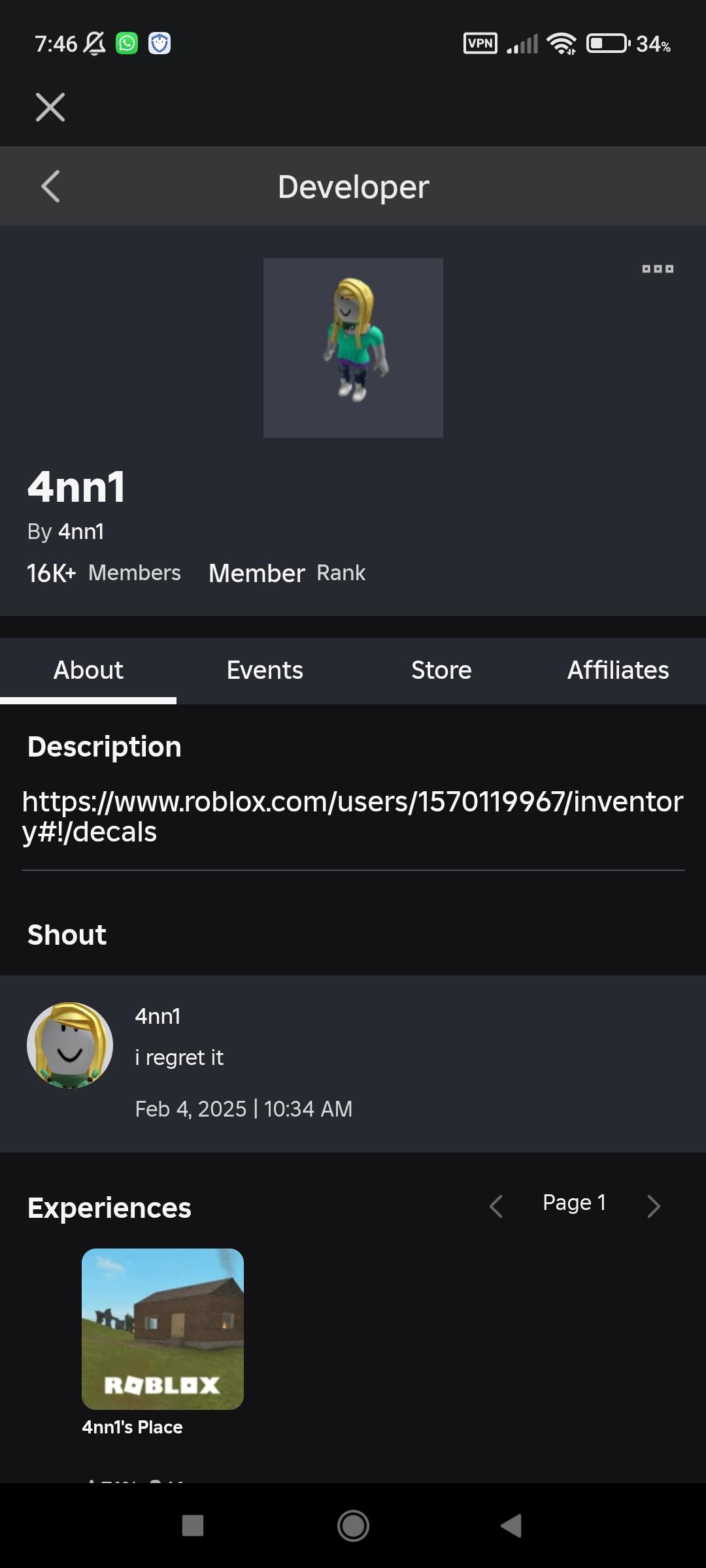Open the three-dot group options menu
Screen dimensions: 706x1568
click(658, 269)
